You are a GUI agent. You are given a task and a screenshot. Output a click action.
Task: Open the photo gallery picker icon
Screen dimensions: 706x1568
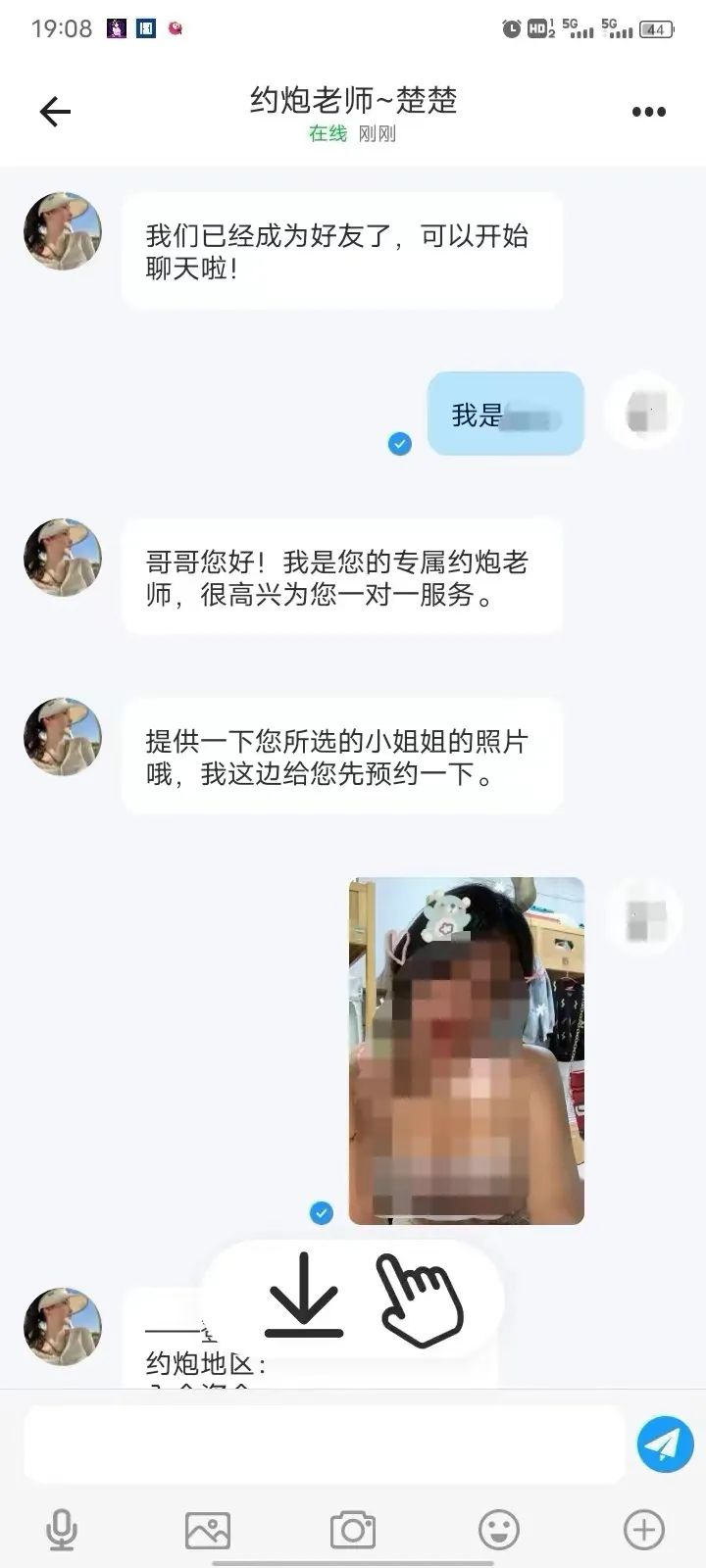(x=207, y=1527)
